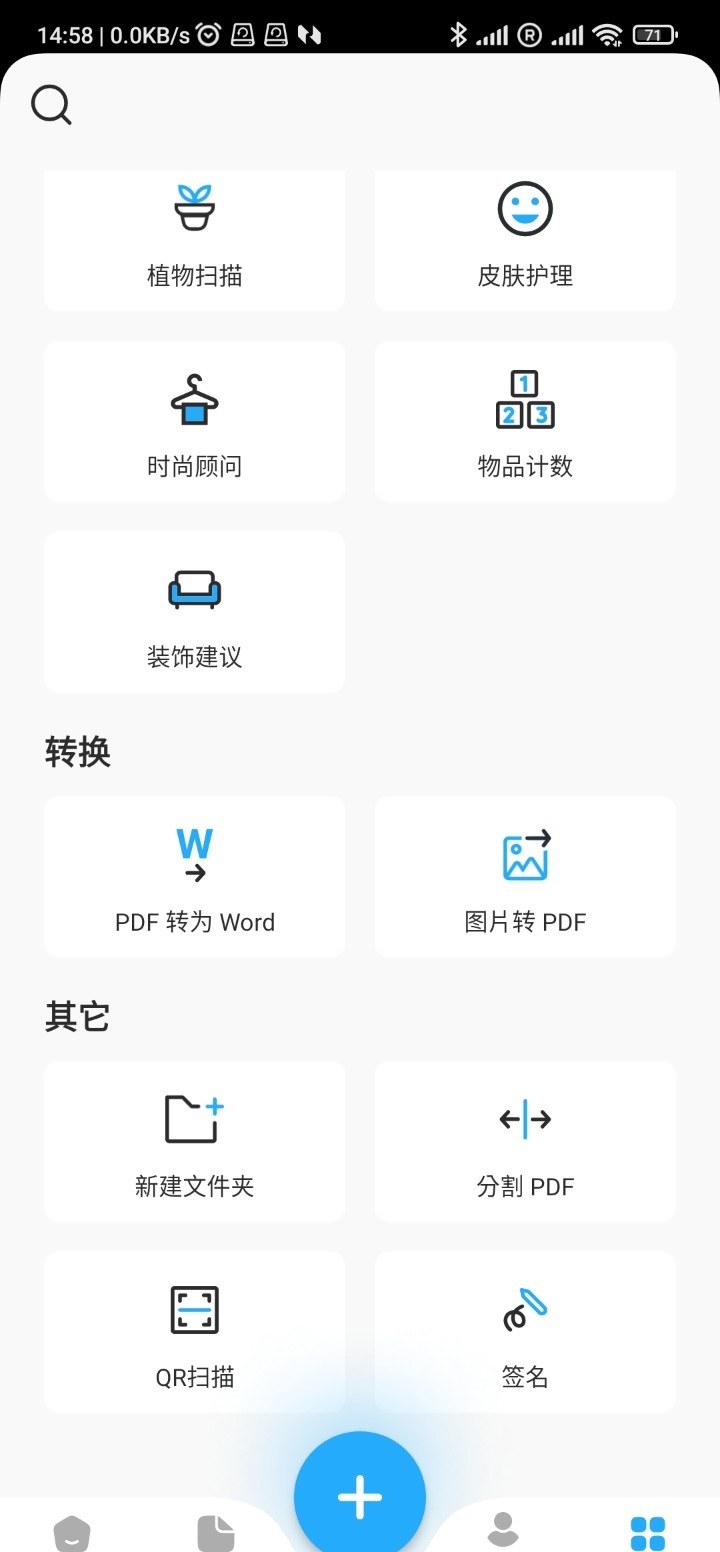Open the 植物扫描 plant scanning tool
This screenshot has width=720, height=1552.
(194, 238)
